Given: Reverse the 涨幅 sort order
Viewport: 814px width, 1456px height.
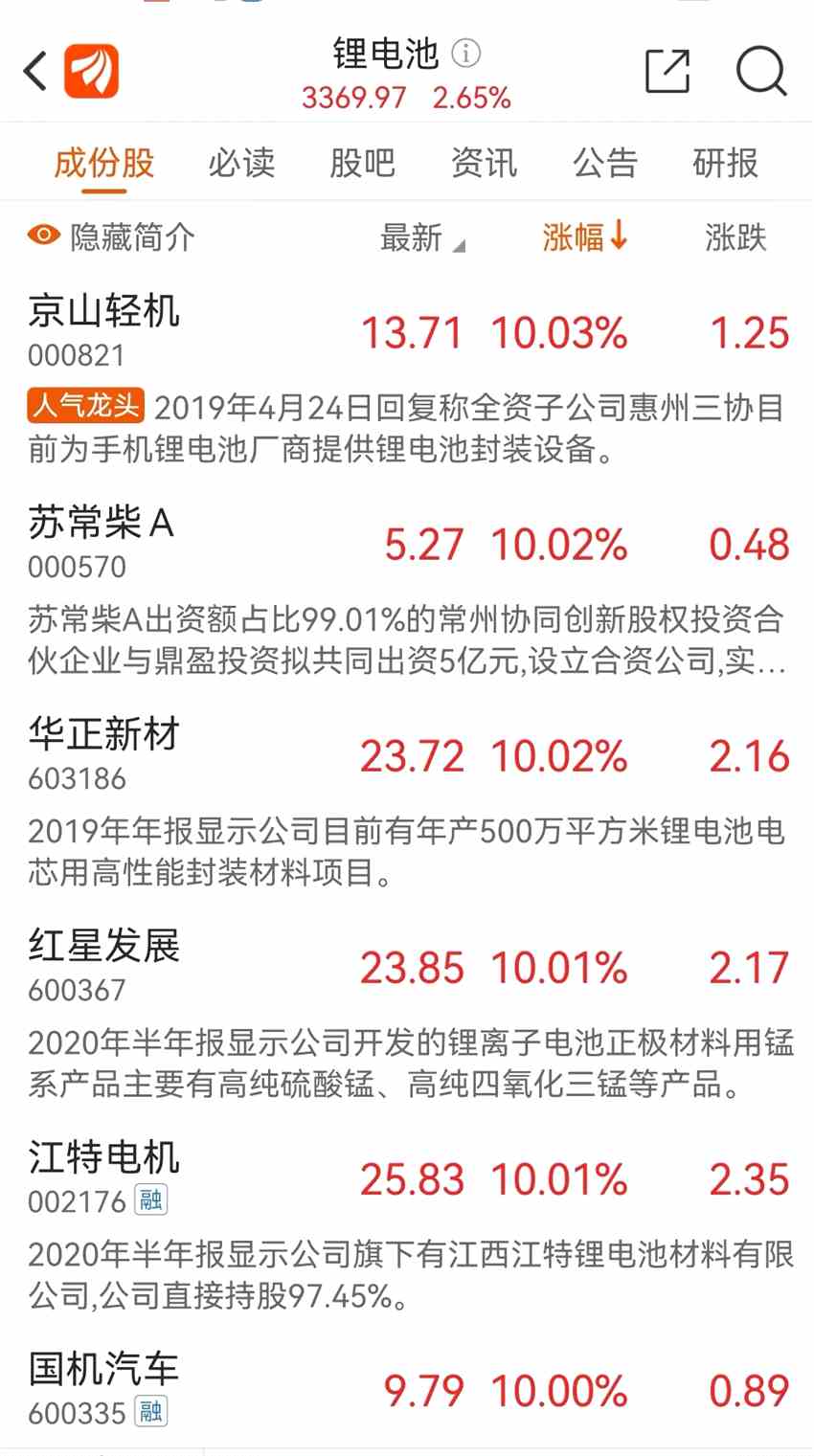Looking at the screenshot, I should (584, 236).
